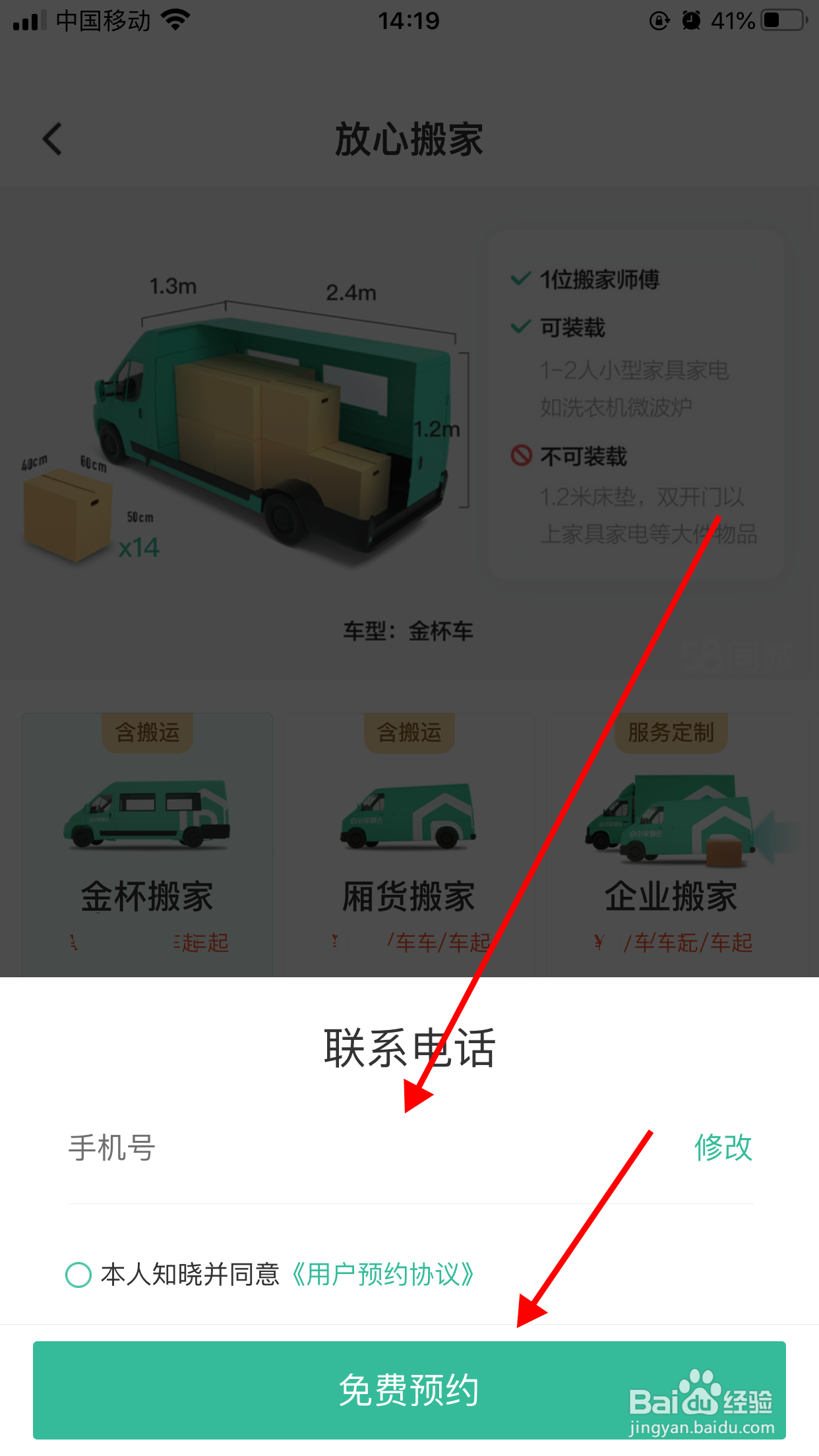The width and height of the screenshot is (819, 1456).
Task: Tap the alarm clock icon in status bar
Action: [x=690, y=20]
